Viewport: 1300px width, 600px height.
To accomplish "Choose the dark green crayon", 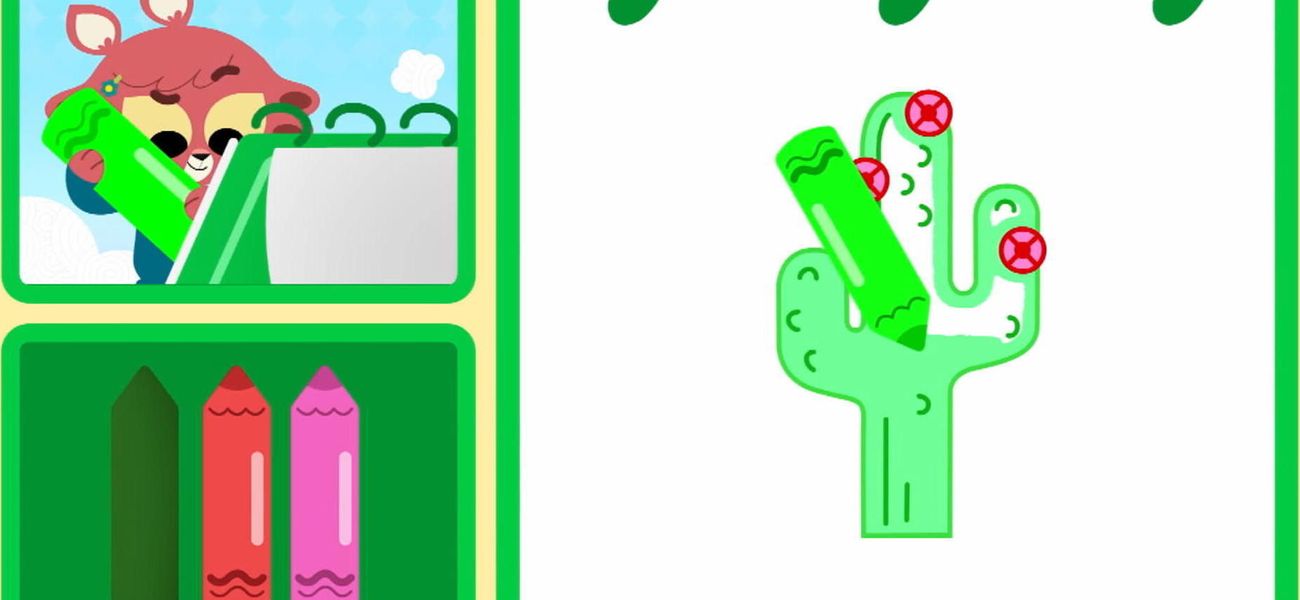I will click(x=145, y=480).
